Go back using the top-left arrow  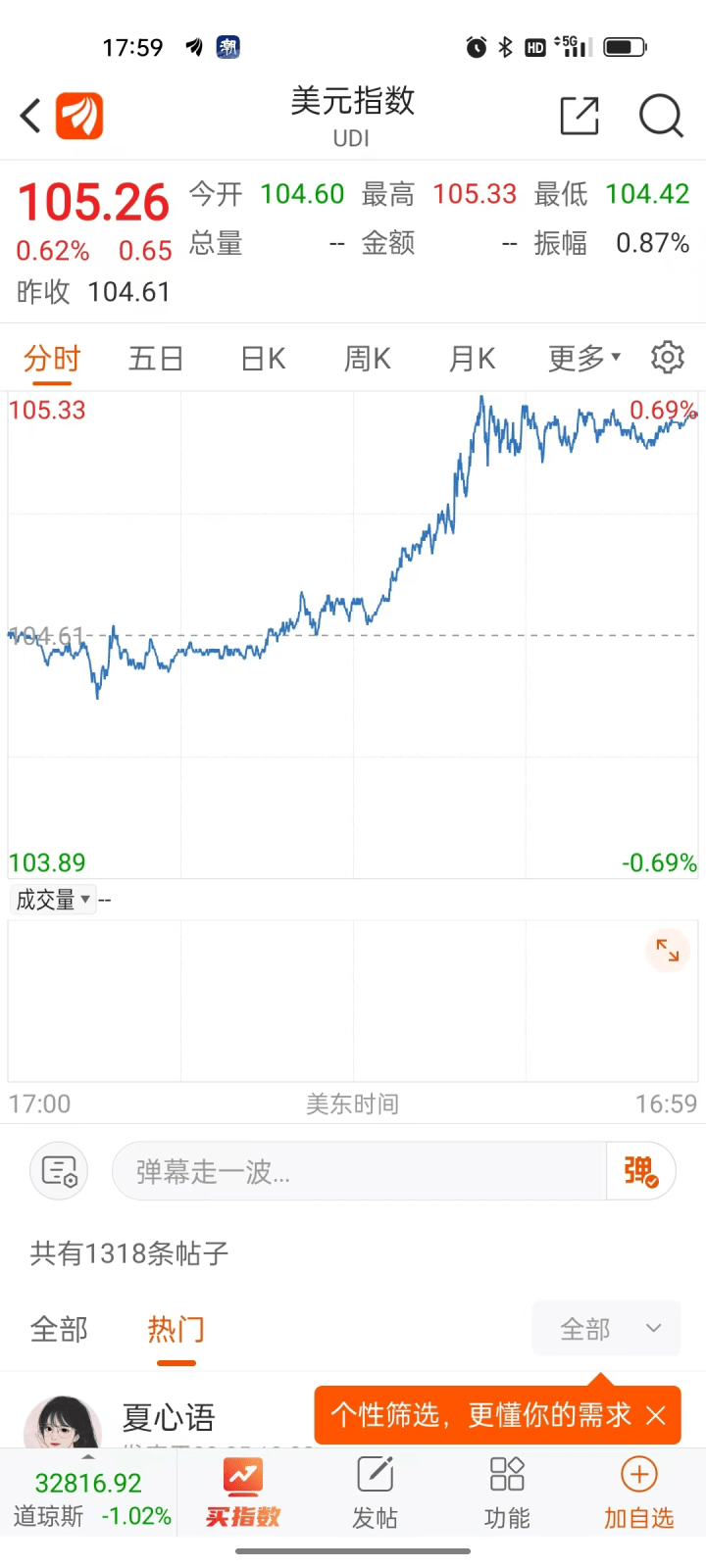point(31,116)
